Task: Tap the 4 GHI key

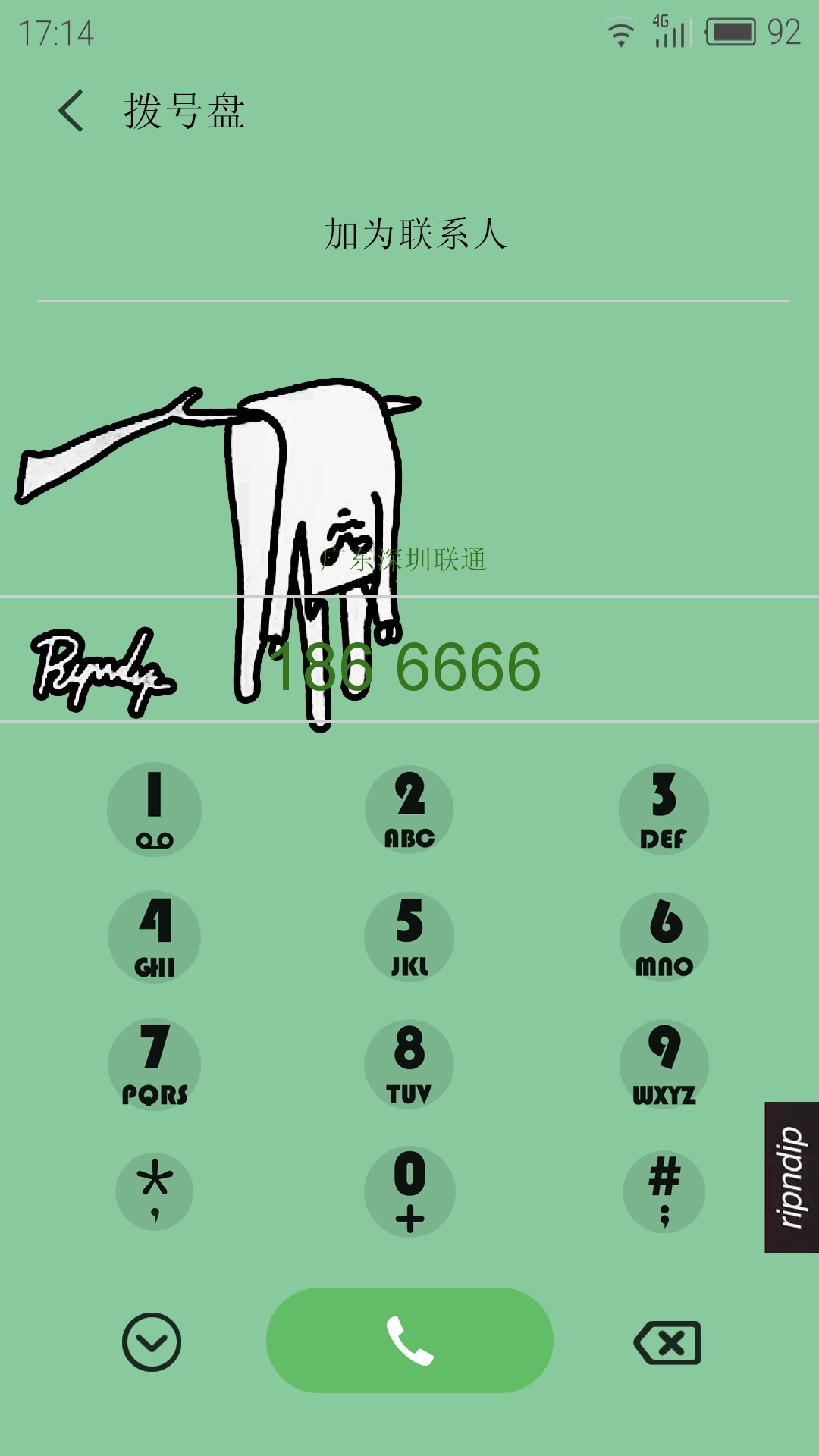Action: [155, 937]
